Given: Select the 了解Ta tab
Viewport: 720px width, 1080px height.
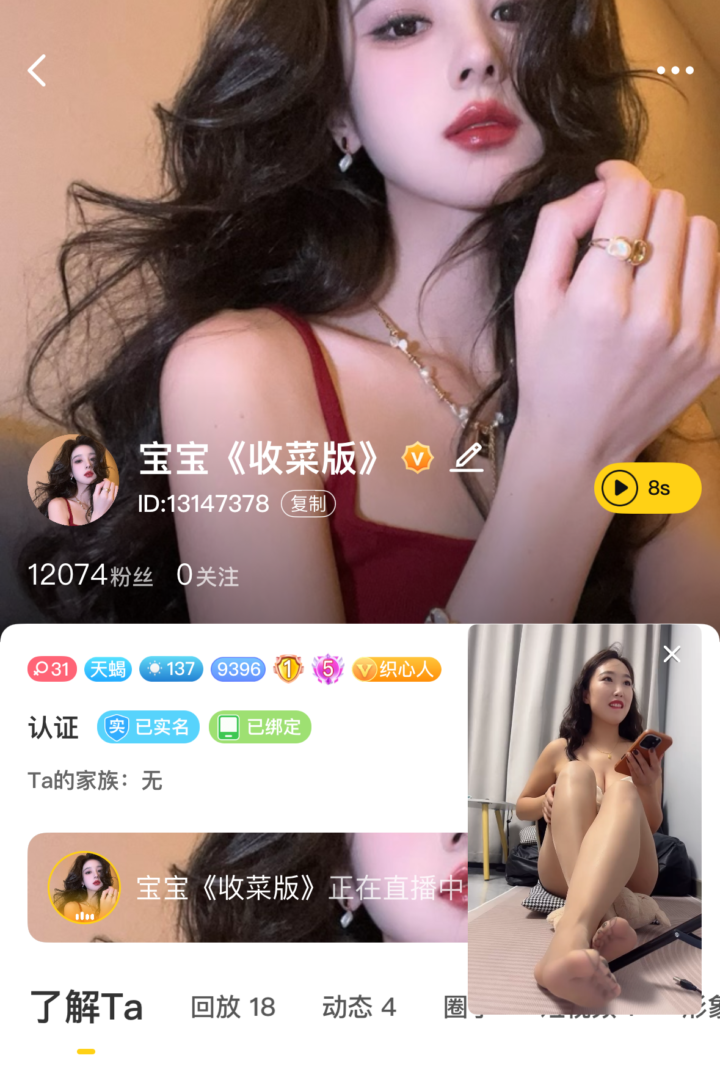Looking at the screenshot, I should pos(87,1007).
